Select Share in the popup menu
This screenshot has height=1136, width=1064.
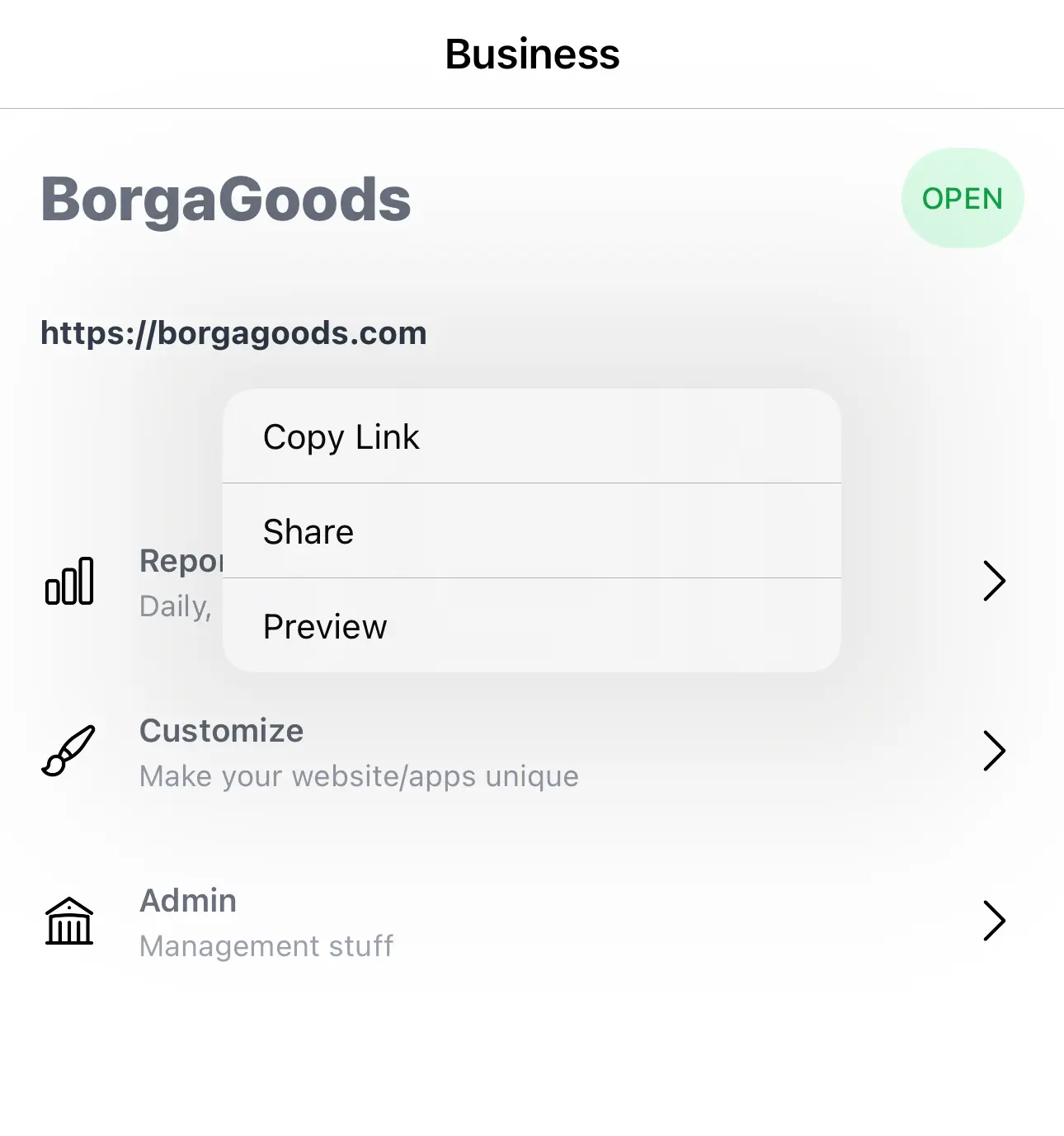click(308, 531)
